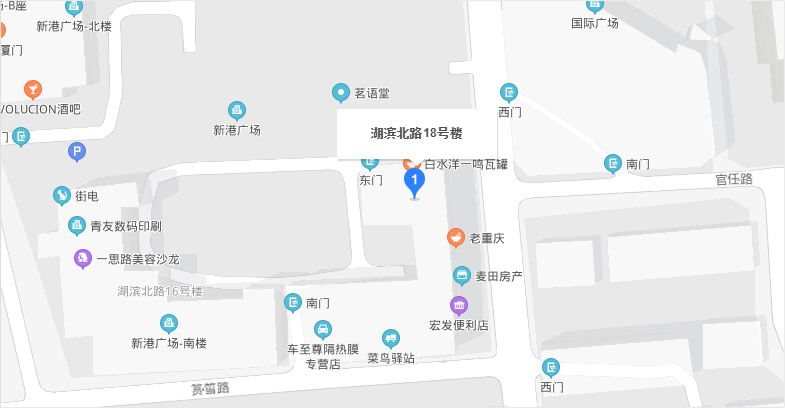This screenshot has height=408, width=785.
Task: Select the 宏发便利店 shop marker
Action: [x=459, y=305]
